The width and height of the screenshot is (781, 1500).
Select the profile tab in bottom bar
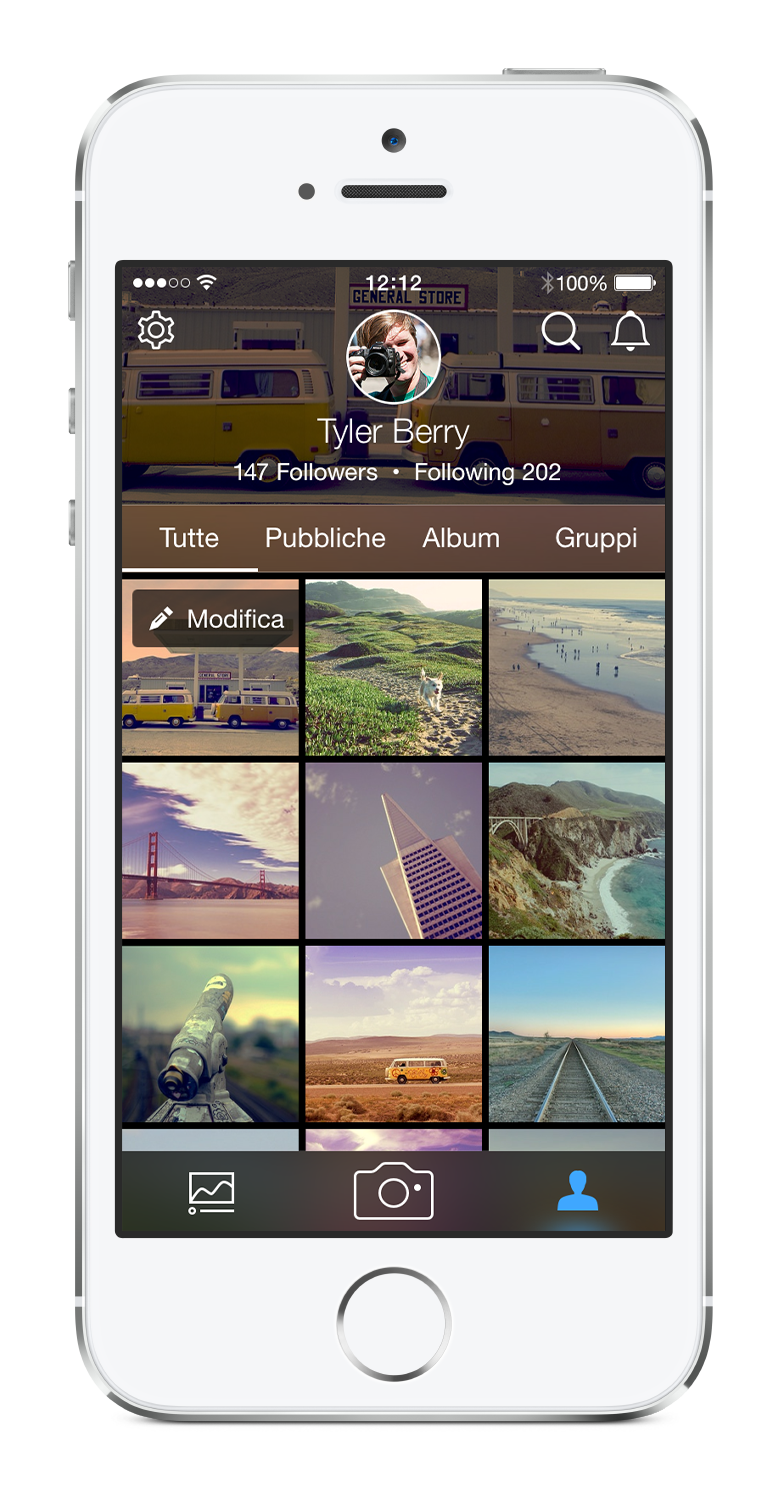577,1191
